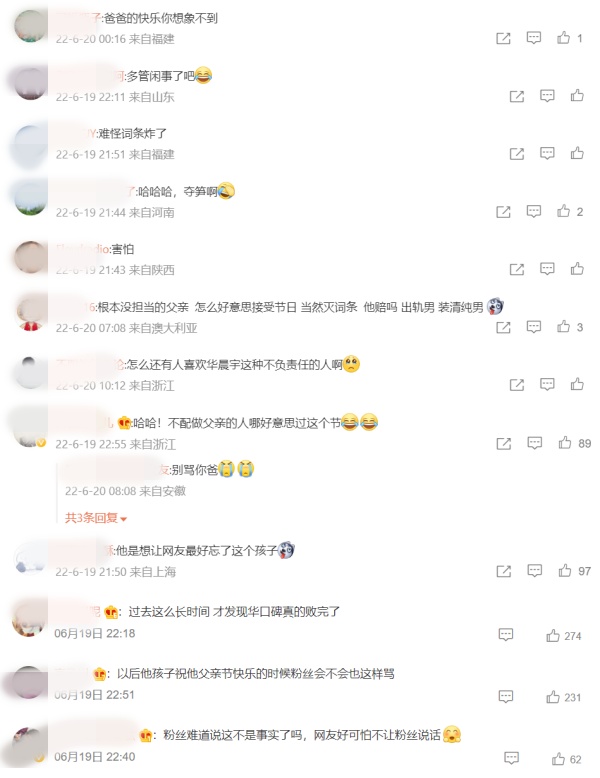Reply to the comment 害怕
Screen dimensions: 600x778
pyautogui.click(x=548, y=269)
